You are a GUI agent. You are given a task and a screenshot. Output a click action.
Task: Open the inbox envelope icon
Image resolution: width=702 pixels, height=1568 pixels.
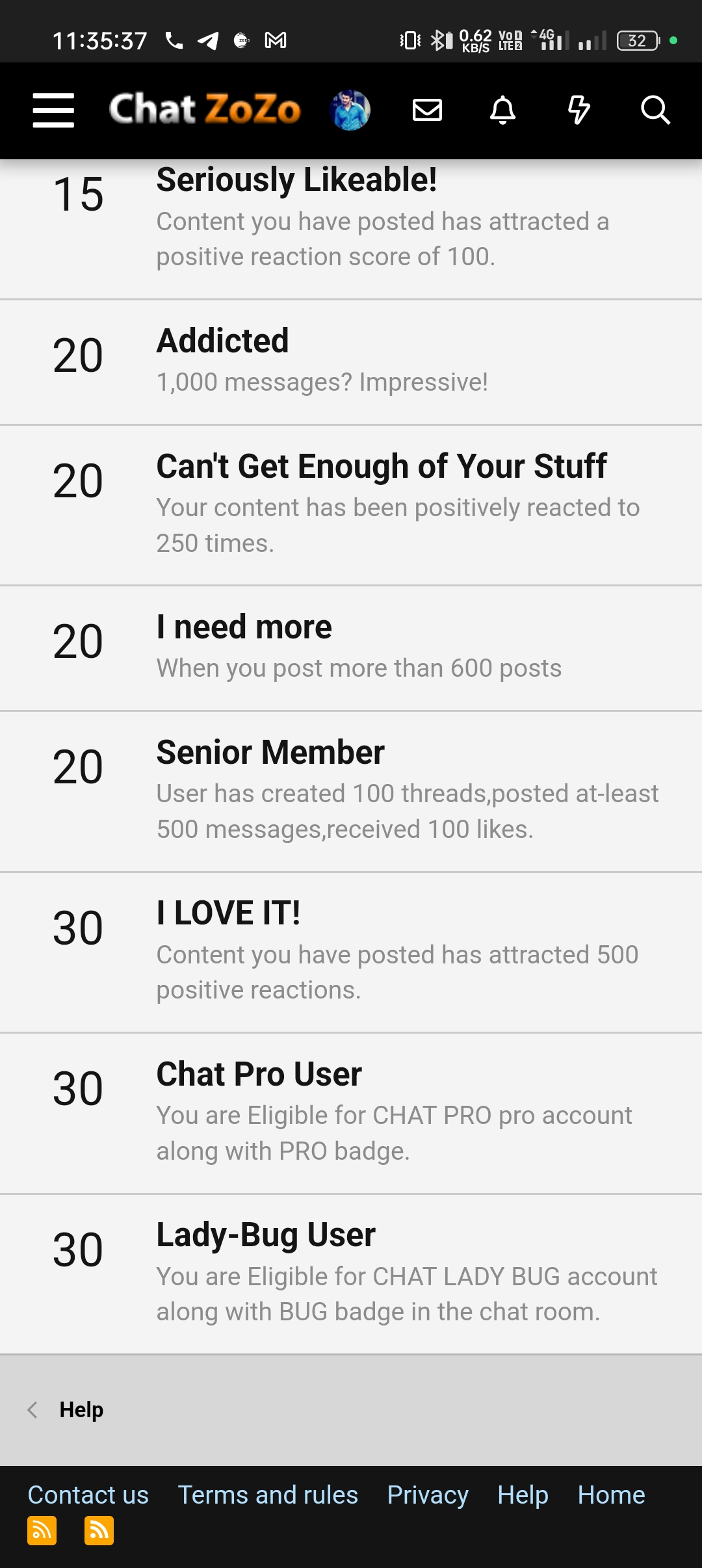coord(427,110)
